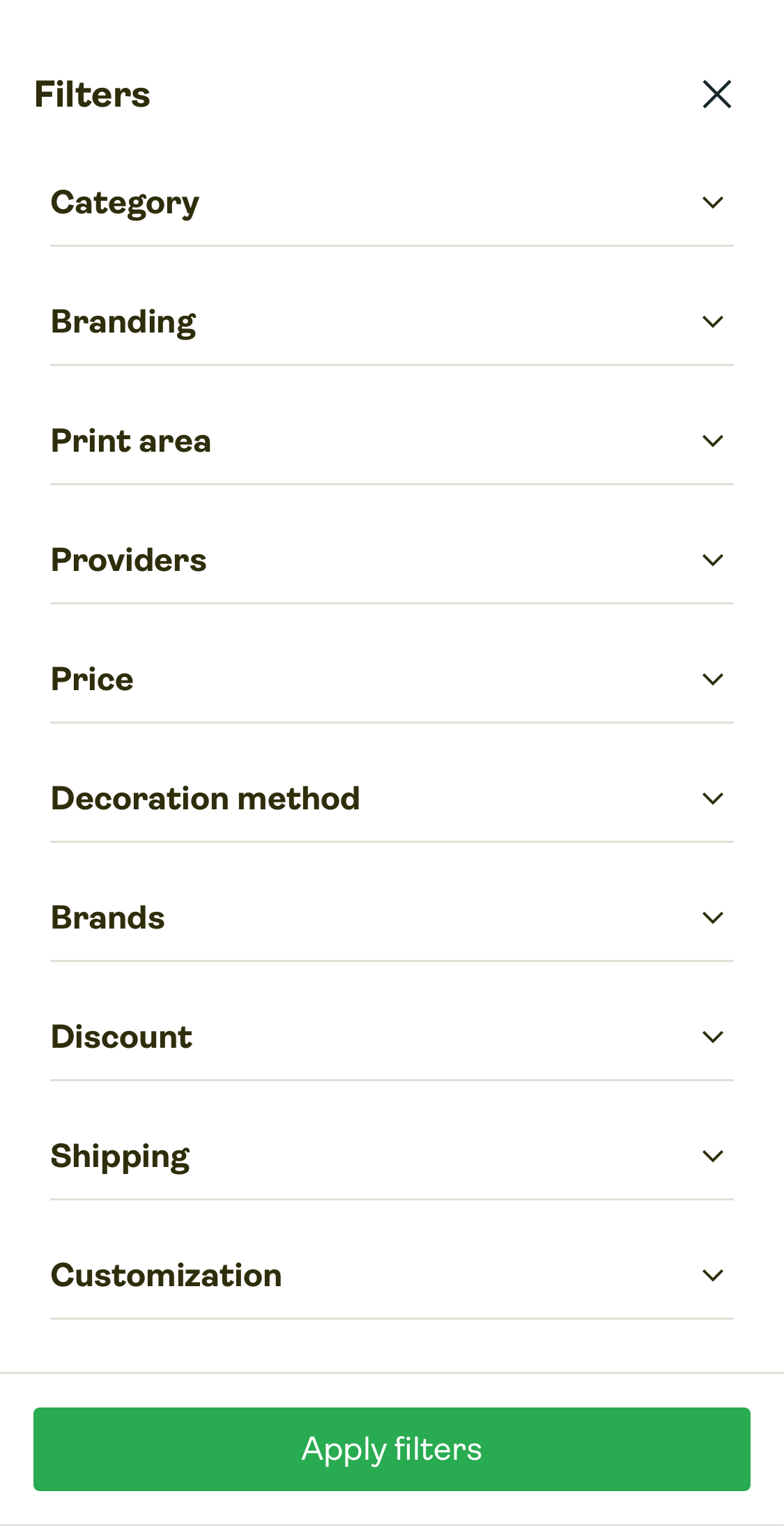Select the Filters heading
The width and height of the screenshot is (784, 1526).
click(x=92, y=95)
